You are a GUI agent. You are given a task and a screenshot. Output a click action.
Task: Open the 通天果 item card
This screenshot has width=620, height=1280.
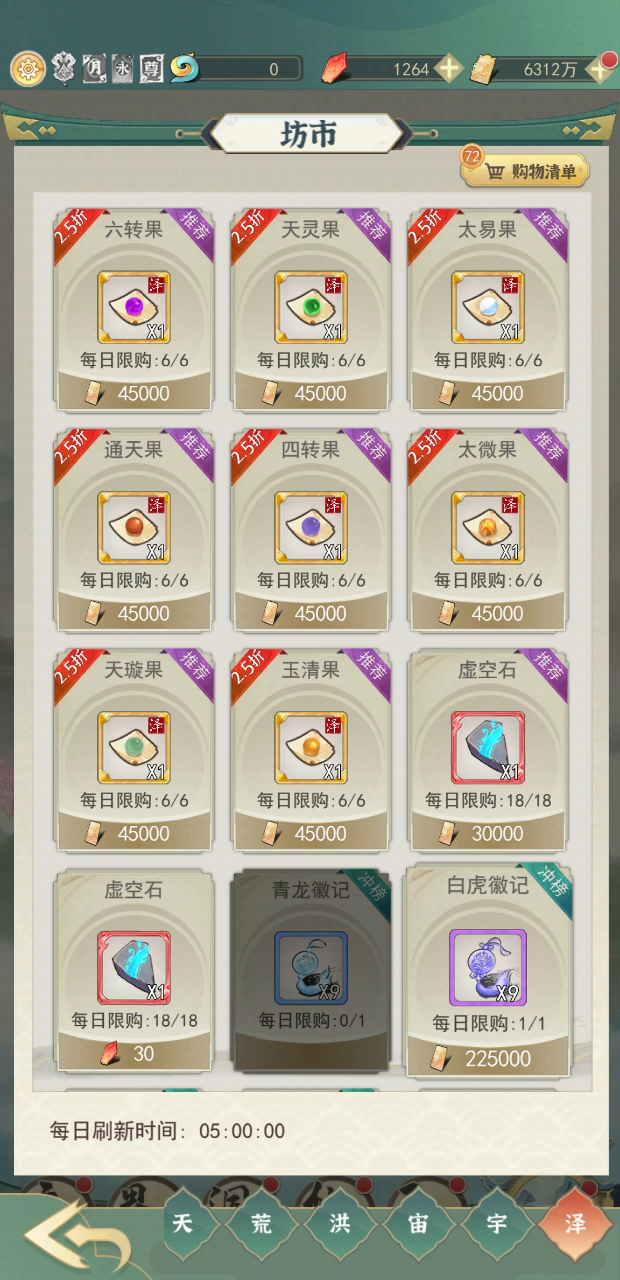[134, 530]
